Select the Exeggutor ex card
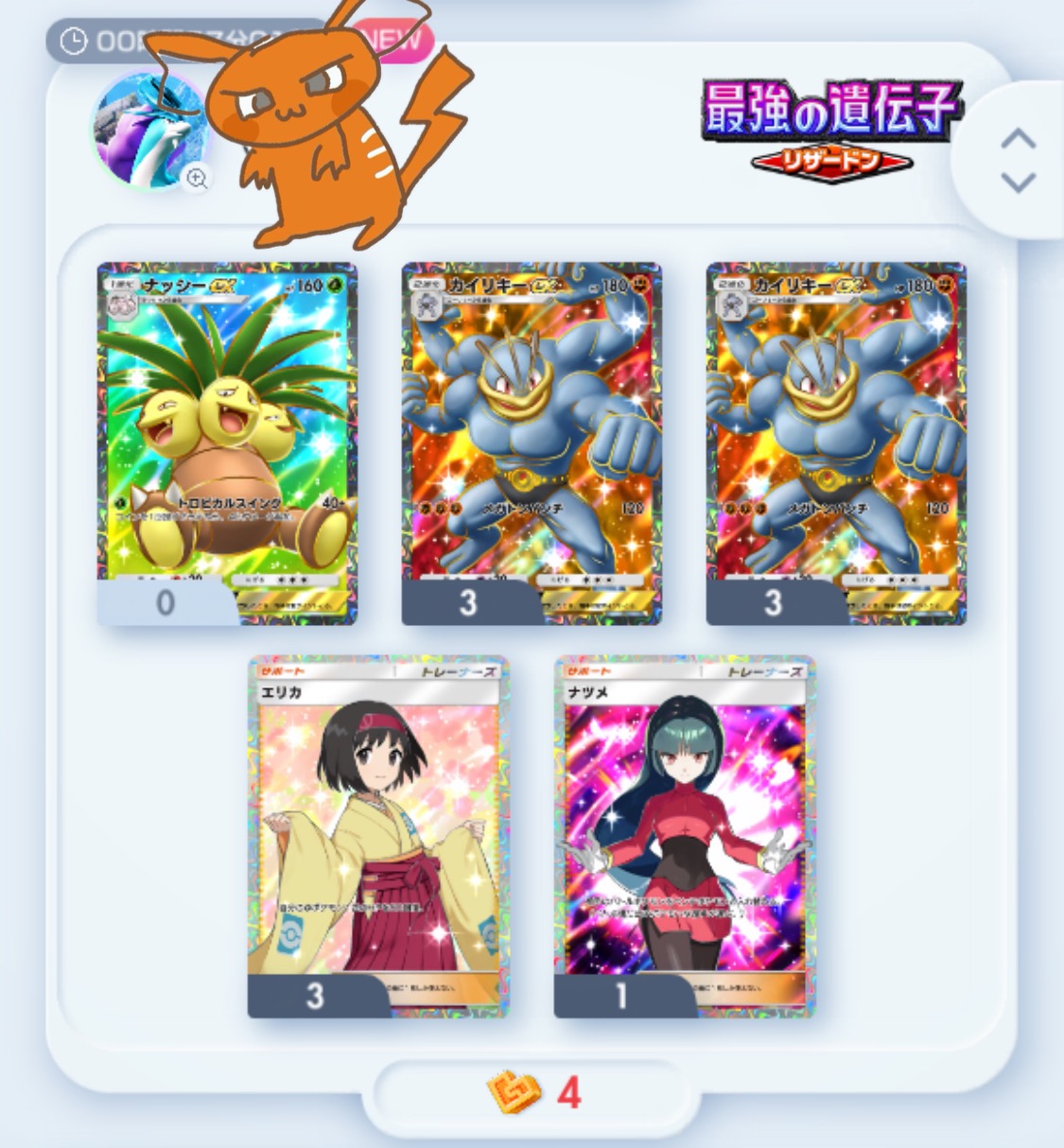This screenshot has width=1064, height=1148. point(227,443)
